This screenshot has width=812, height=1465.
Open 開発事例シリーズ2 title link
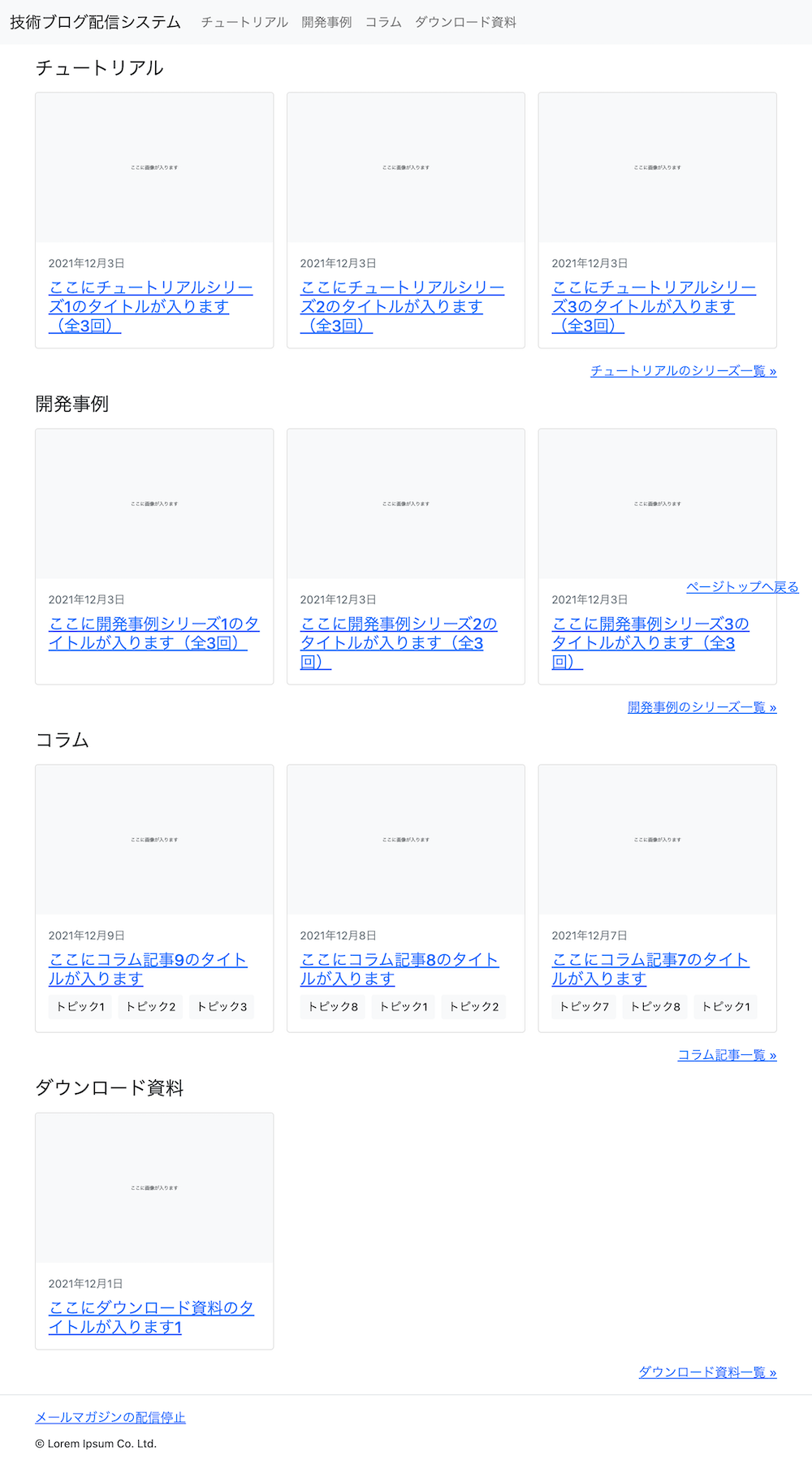(x=399, y=643)
